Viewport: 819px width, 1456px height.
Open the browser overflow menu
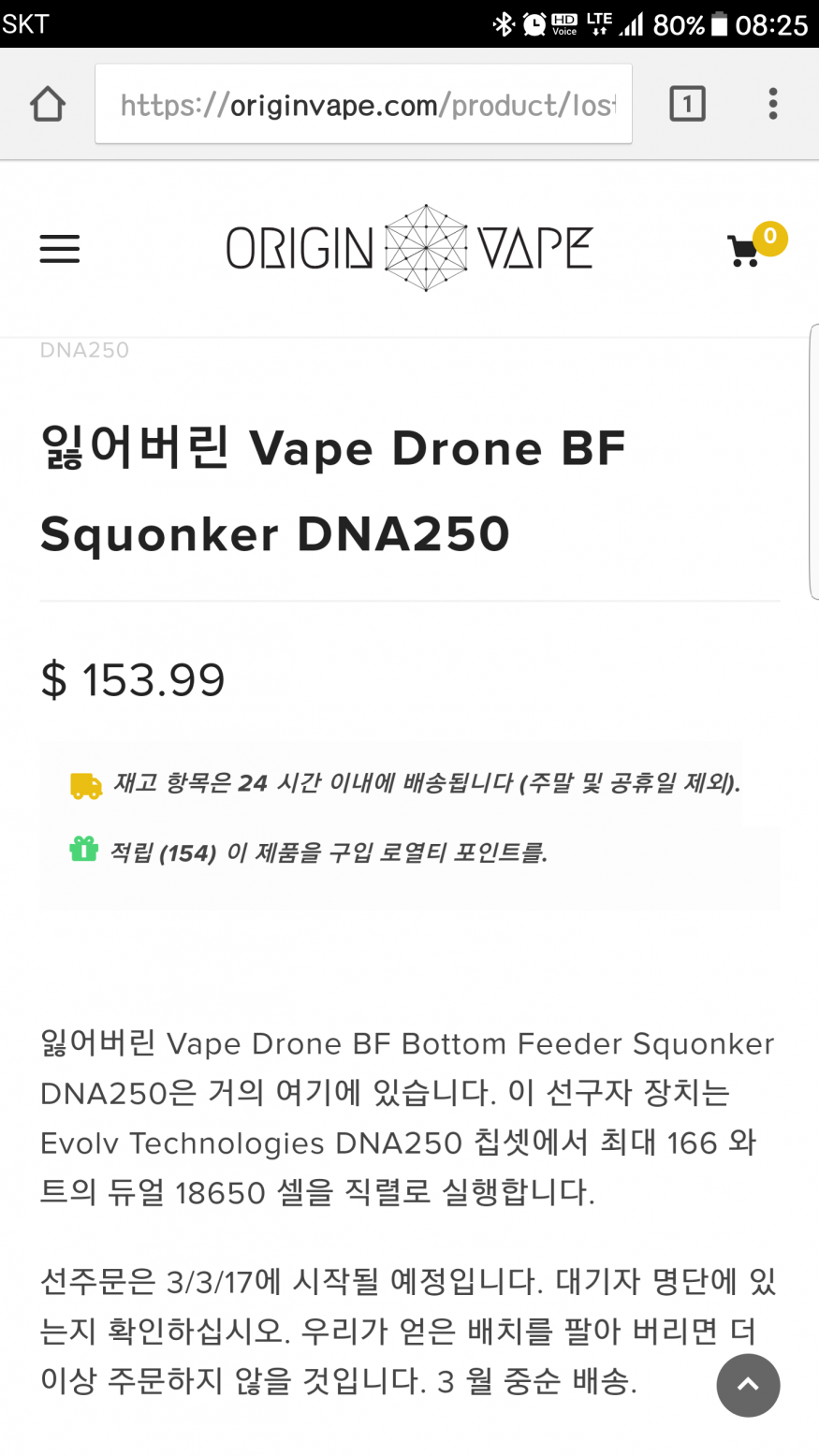coord(772,104)
